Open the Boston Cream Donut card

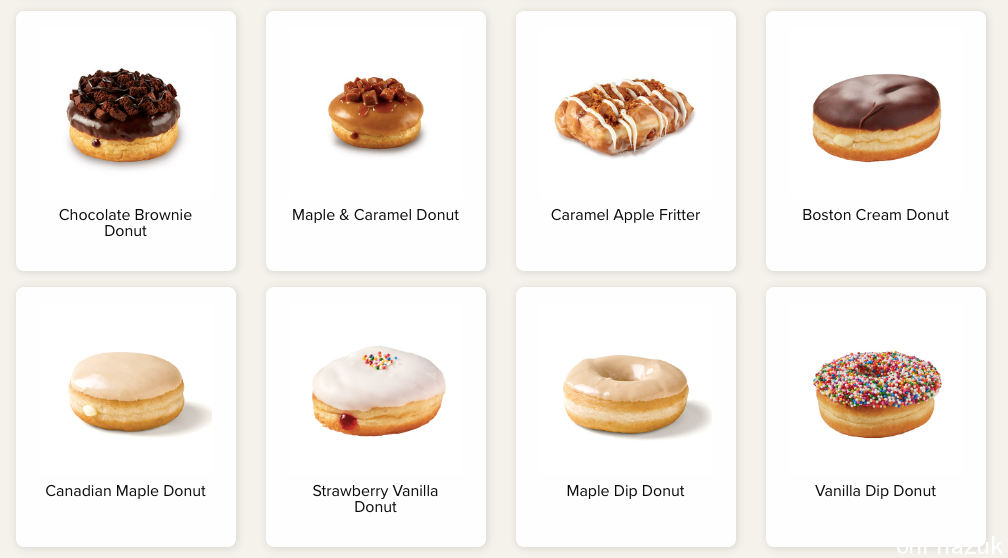tap(875, 140)
